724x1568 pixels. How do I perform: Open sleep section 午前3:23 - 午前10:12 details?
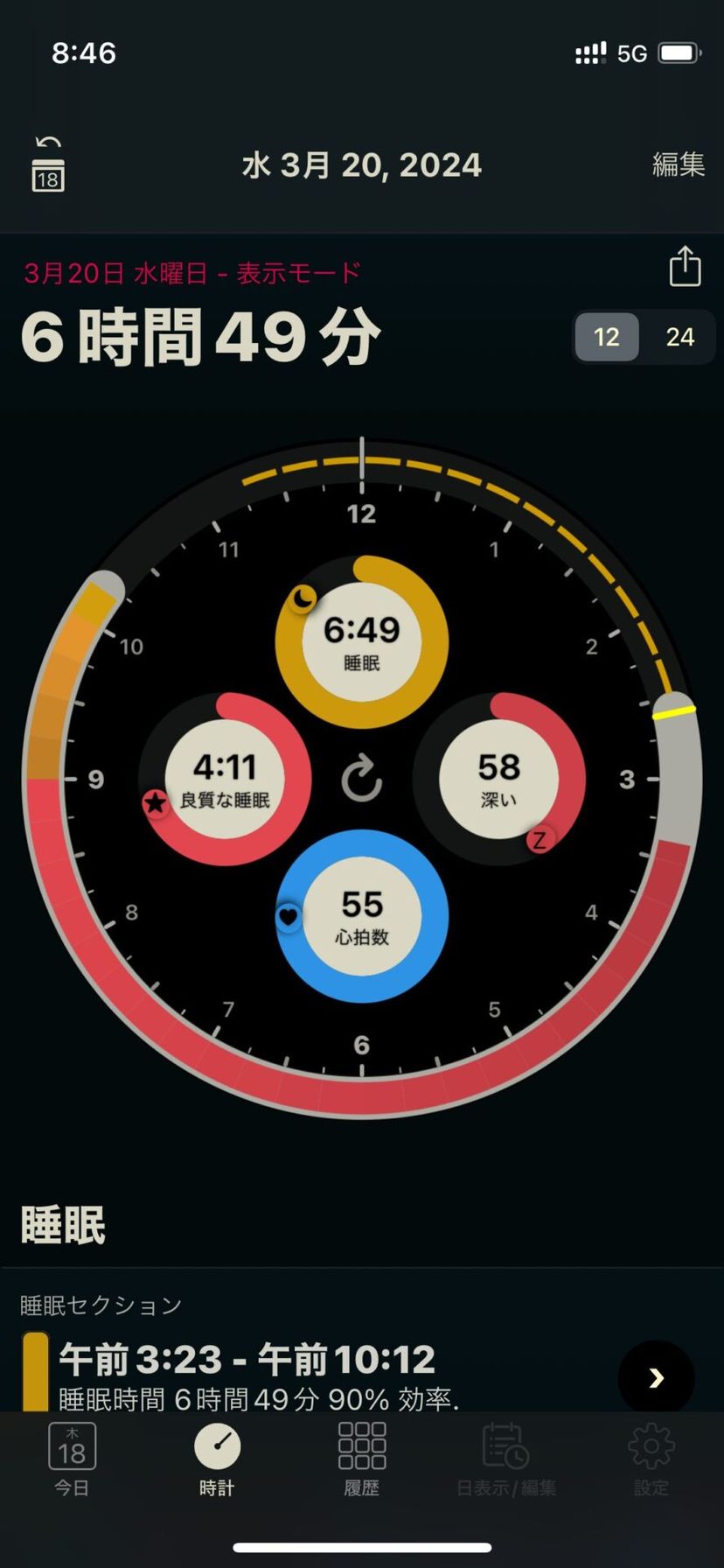tap(656, 1378)
